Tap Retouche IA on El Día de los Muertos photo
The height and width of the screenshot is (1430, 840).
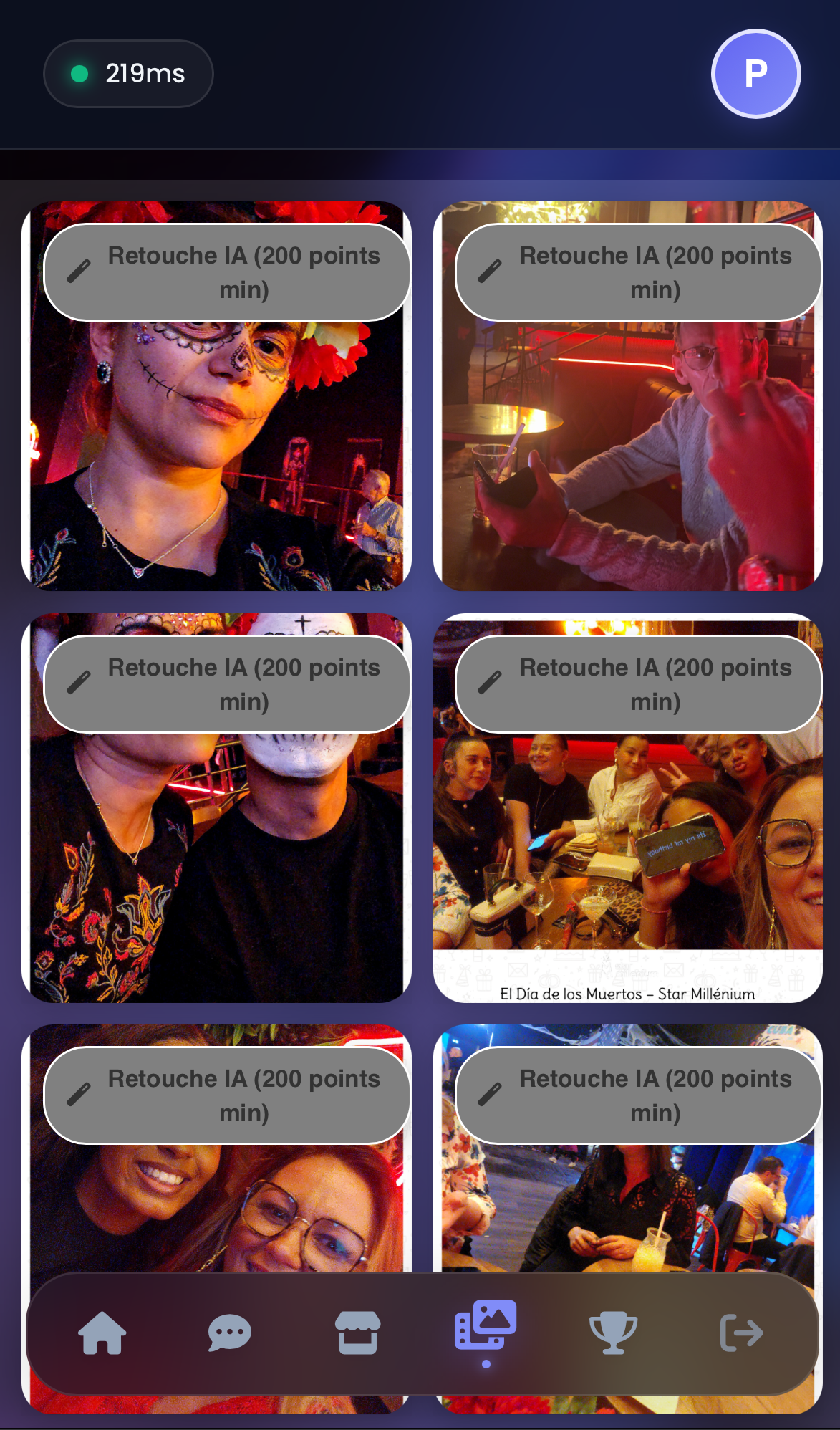point(638,684)
